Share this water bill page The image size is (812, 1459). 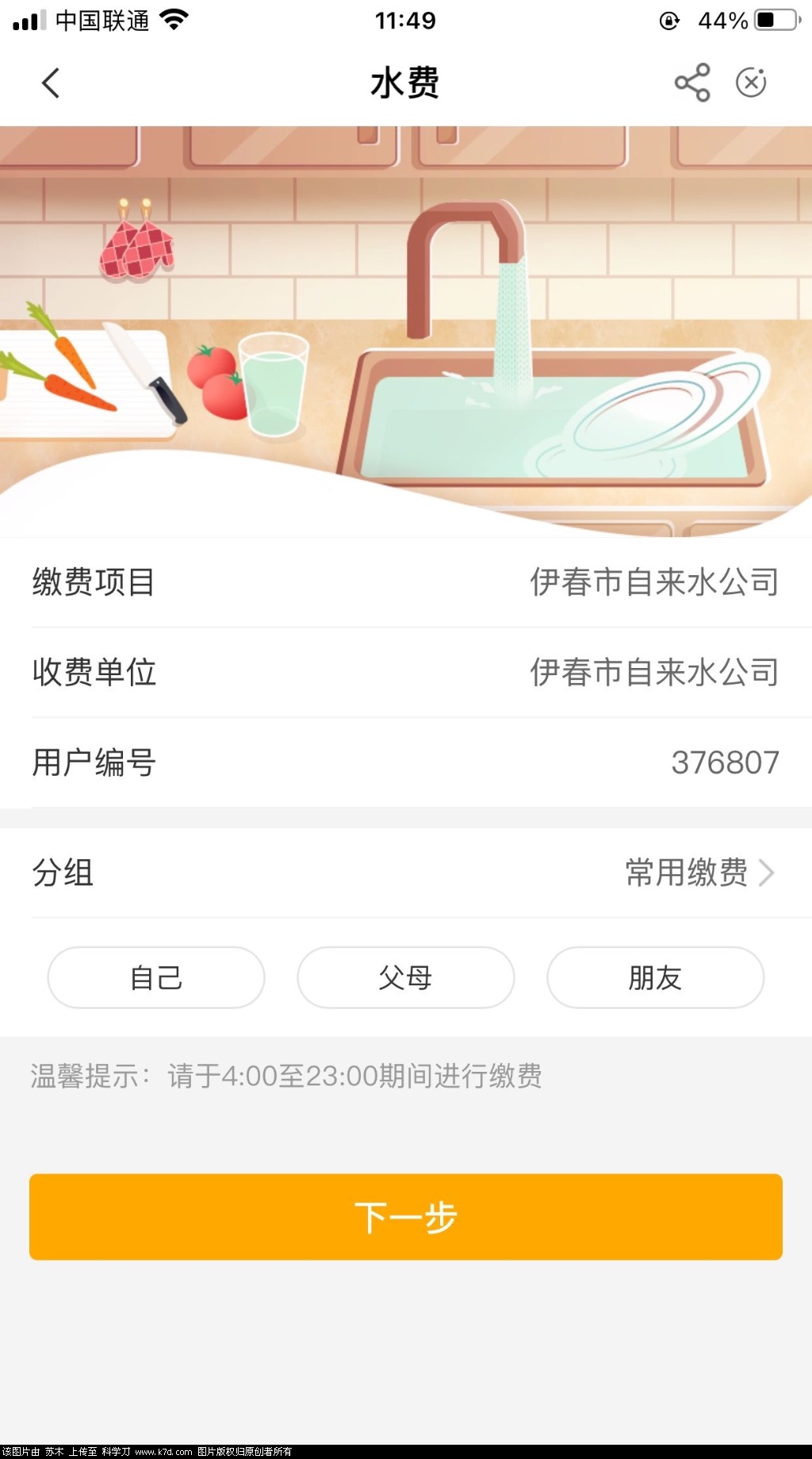(x=692, y=83)
